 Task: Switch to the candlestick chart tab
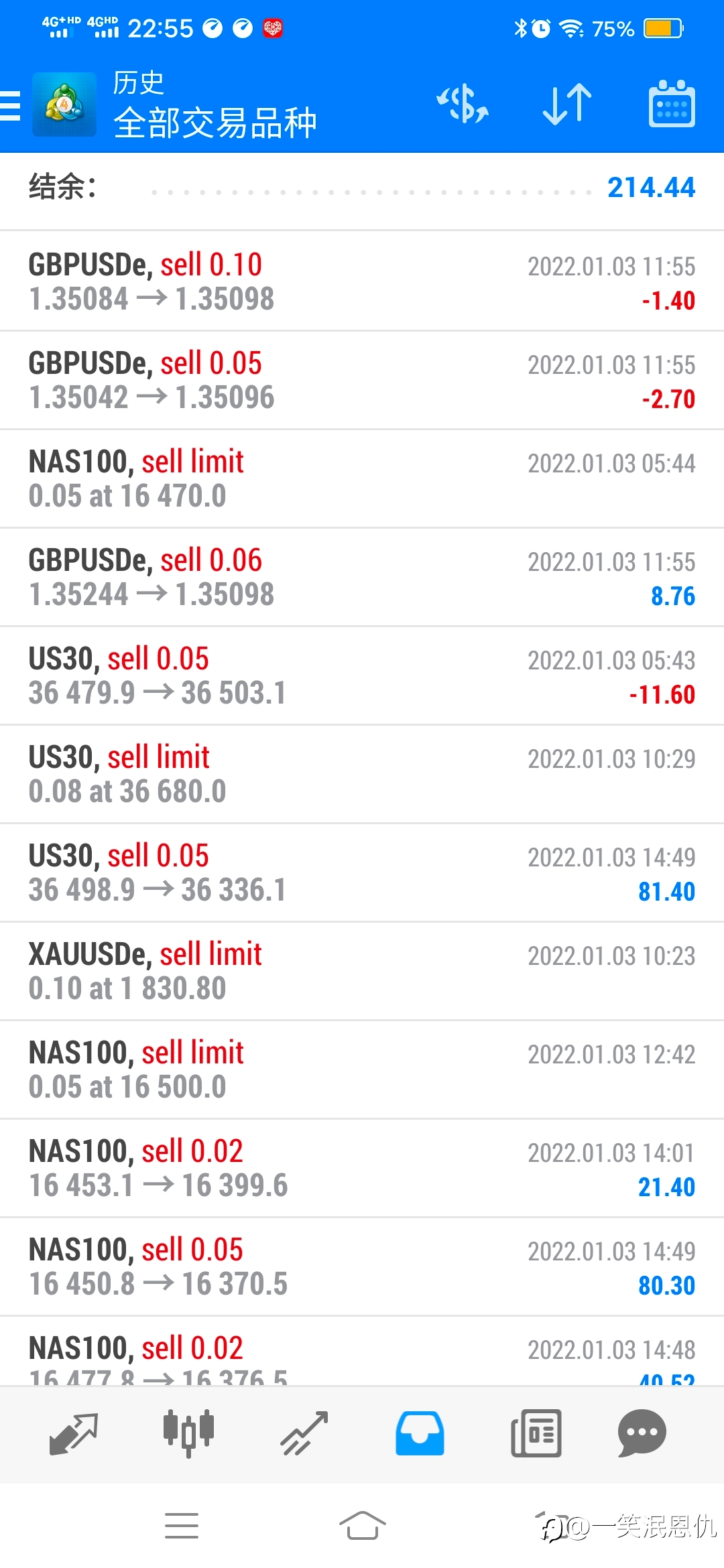click(x=189, y=1433)
